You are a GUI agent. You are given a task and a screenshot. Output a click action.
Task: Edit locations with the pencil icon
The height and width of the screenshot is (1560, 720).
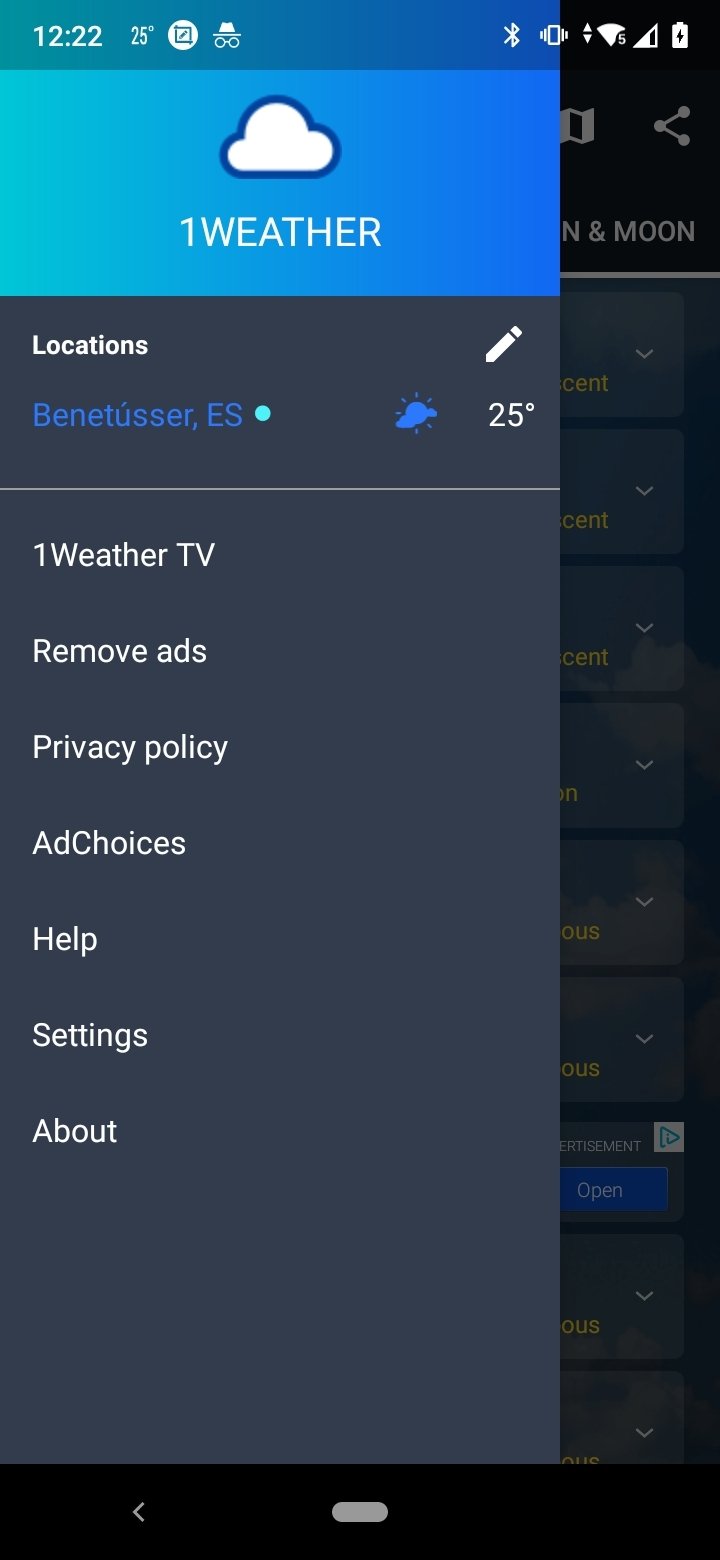coord(504,344)
